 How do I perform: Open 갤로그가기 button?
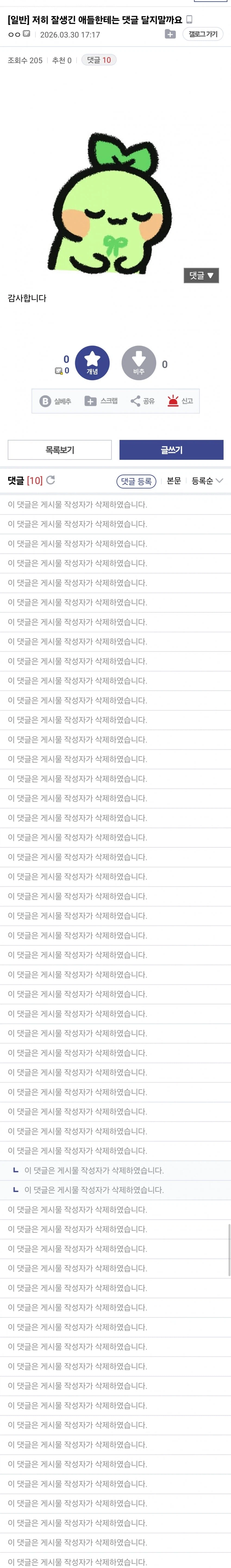[x=202, y=34]
